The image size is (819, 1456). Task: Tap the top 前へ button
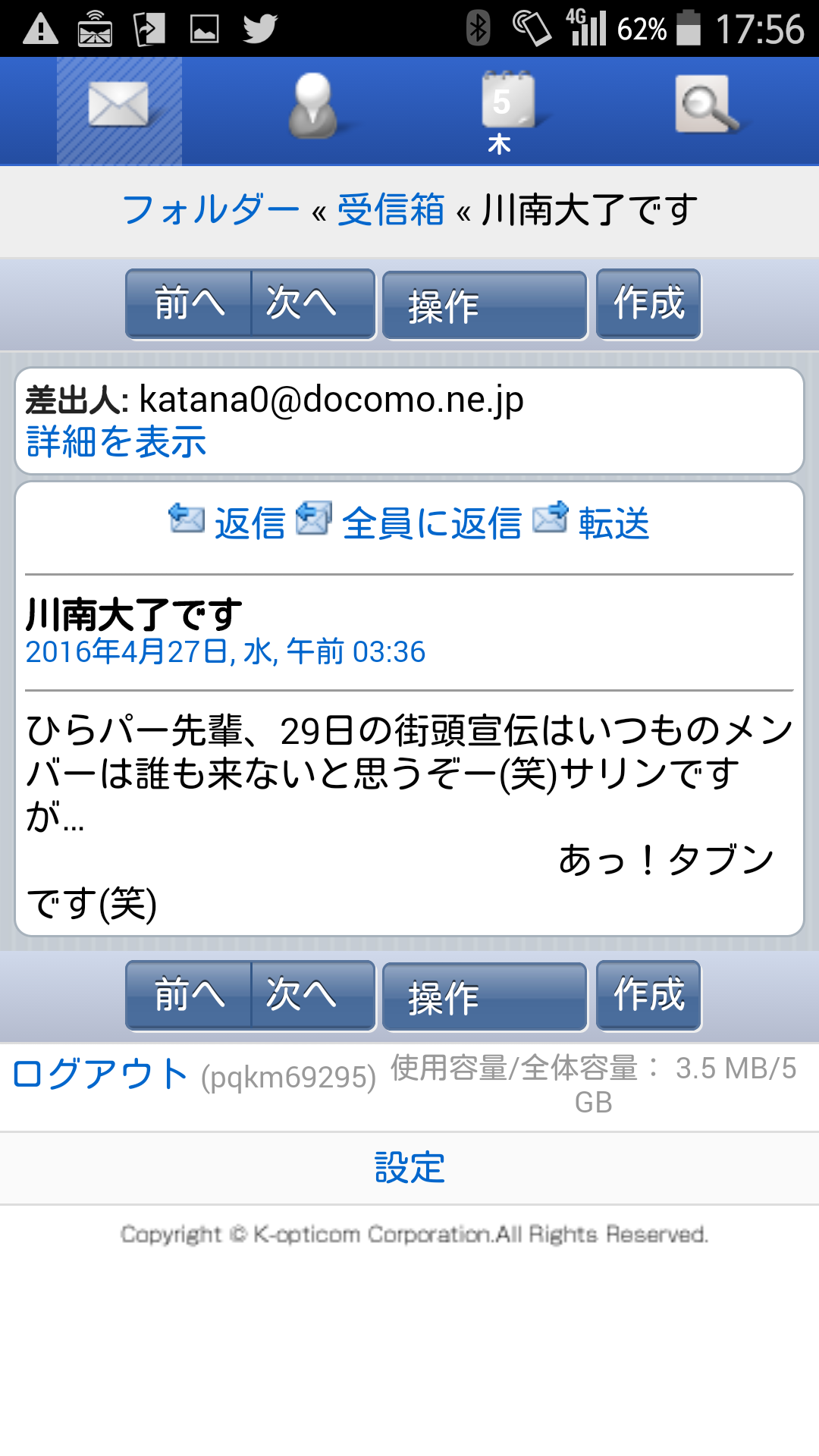(x=189, y=303)
